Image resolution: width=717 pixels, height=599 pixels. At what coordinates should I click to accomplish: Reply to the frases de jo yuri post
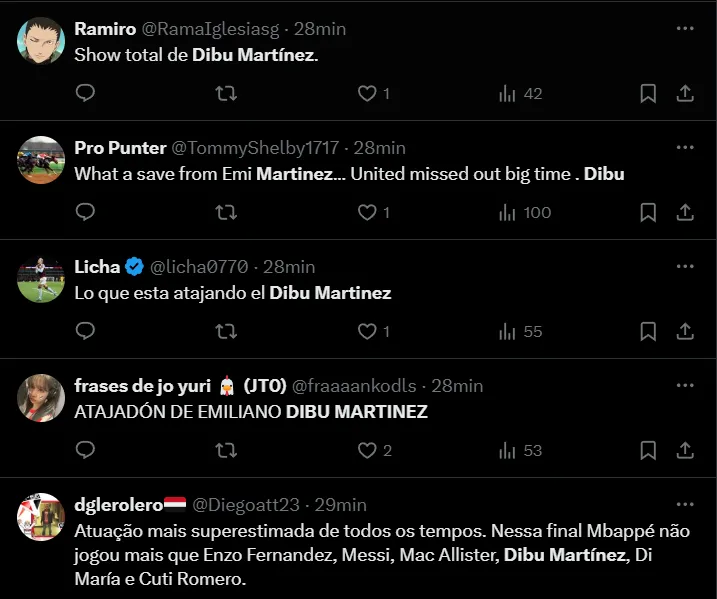[86, 450]
